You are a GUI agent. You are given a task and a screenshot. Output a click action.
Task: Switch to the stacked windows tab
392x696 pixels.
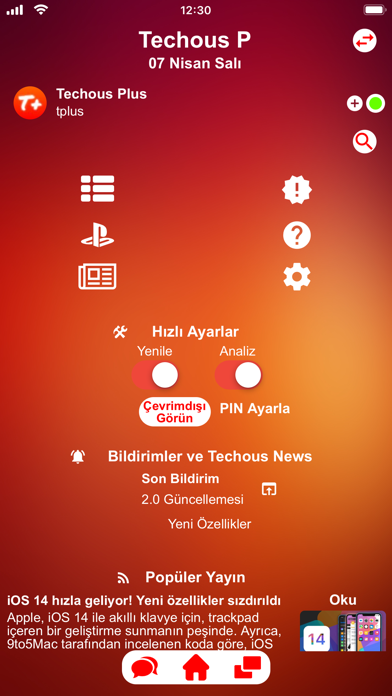tap(247, 667)
